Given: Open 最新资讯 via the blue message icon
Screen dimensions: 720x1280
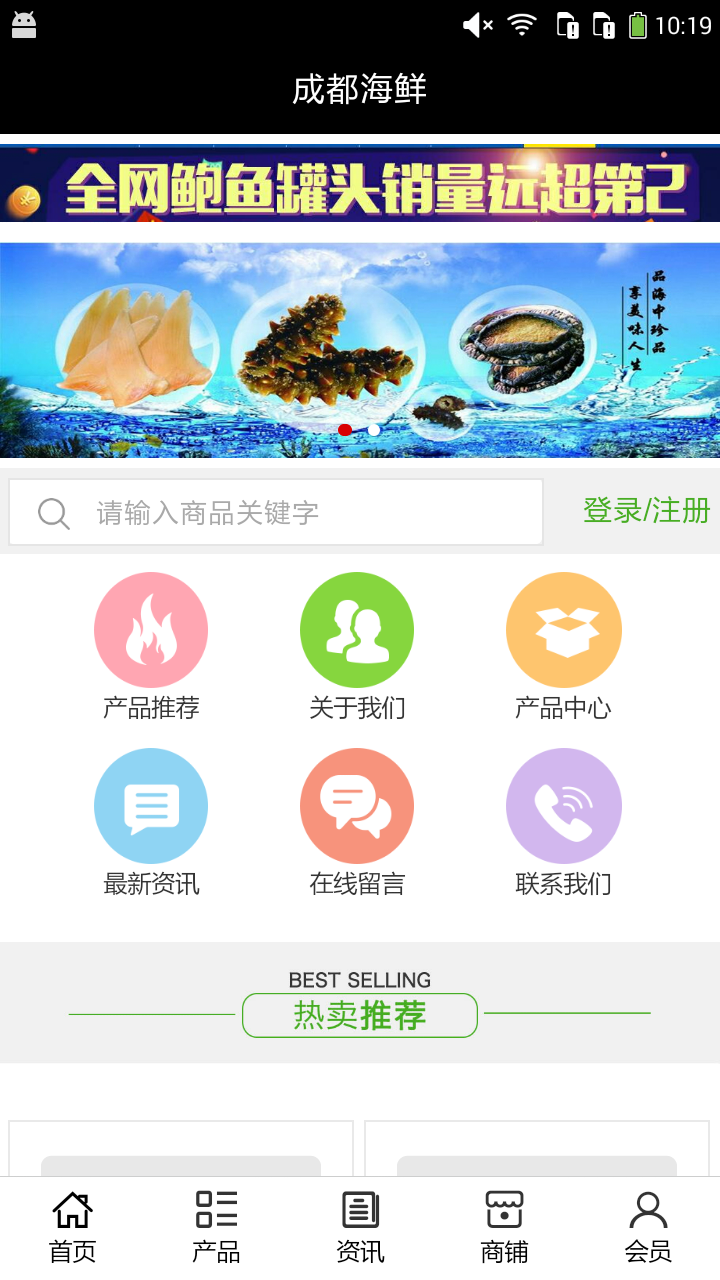Looking at the screenshot, I should tap(151, 805).
